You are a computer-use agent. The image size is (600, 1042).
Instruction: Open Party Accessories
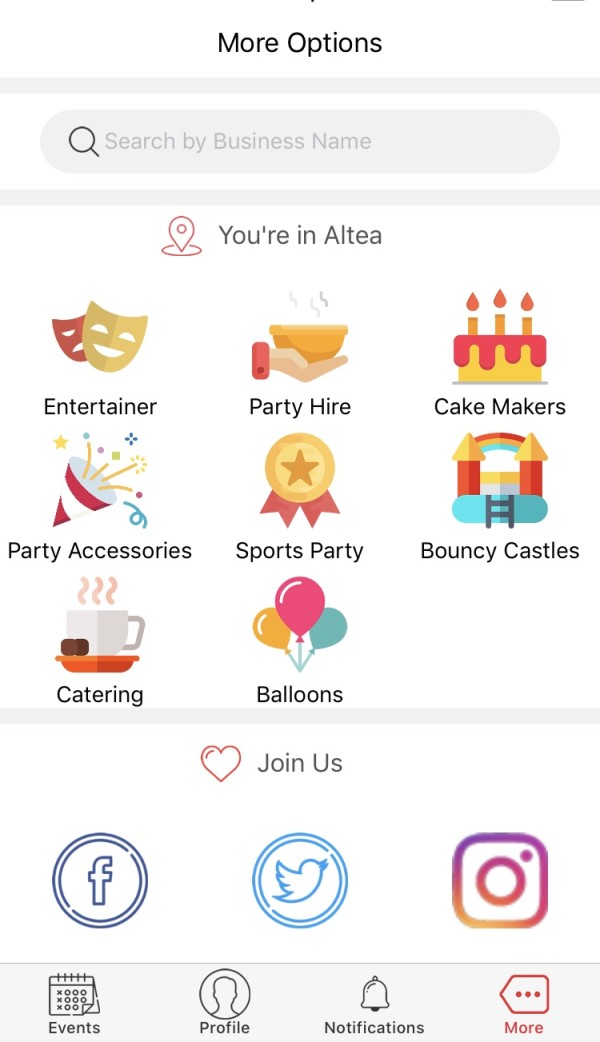click(x=100, y=498)
